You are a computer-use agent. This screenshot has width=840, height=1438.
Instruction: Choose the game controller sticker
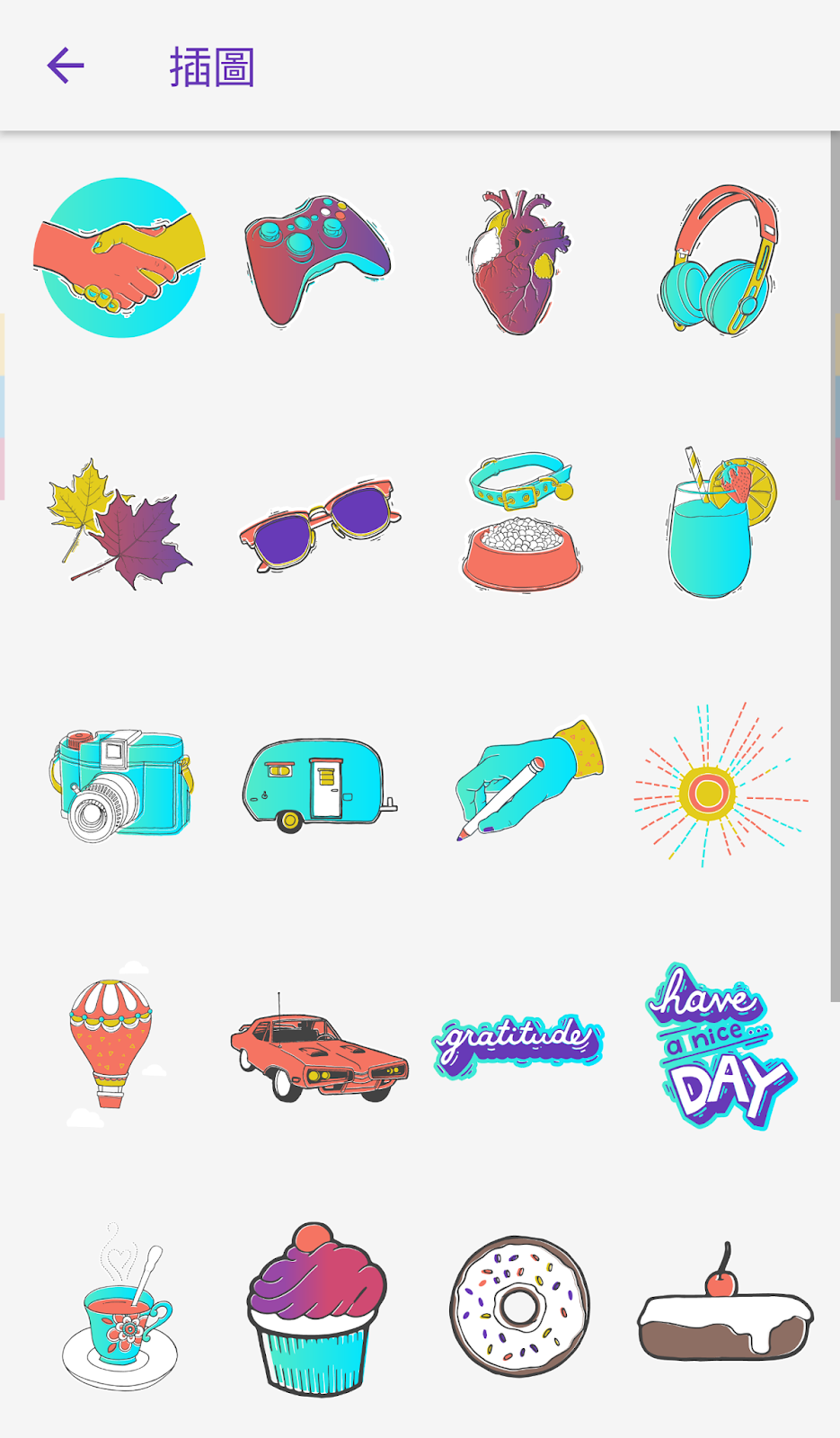point(317,261)
